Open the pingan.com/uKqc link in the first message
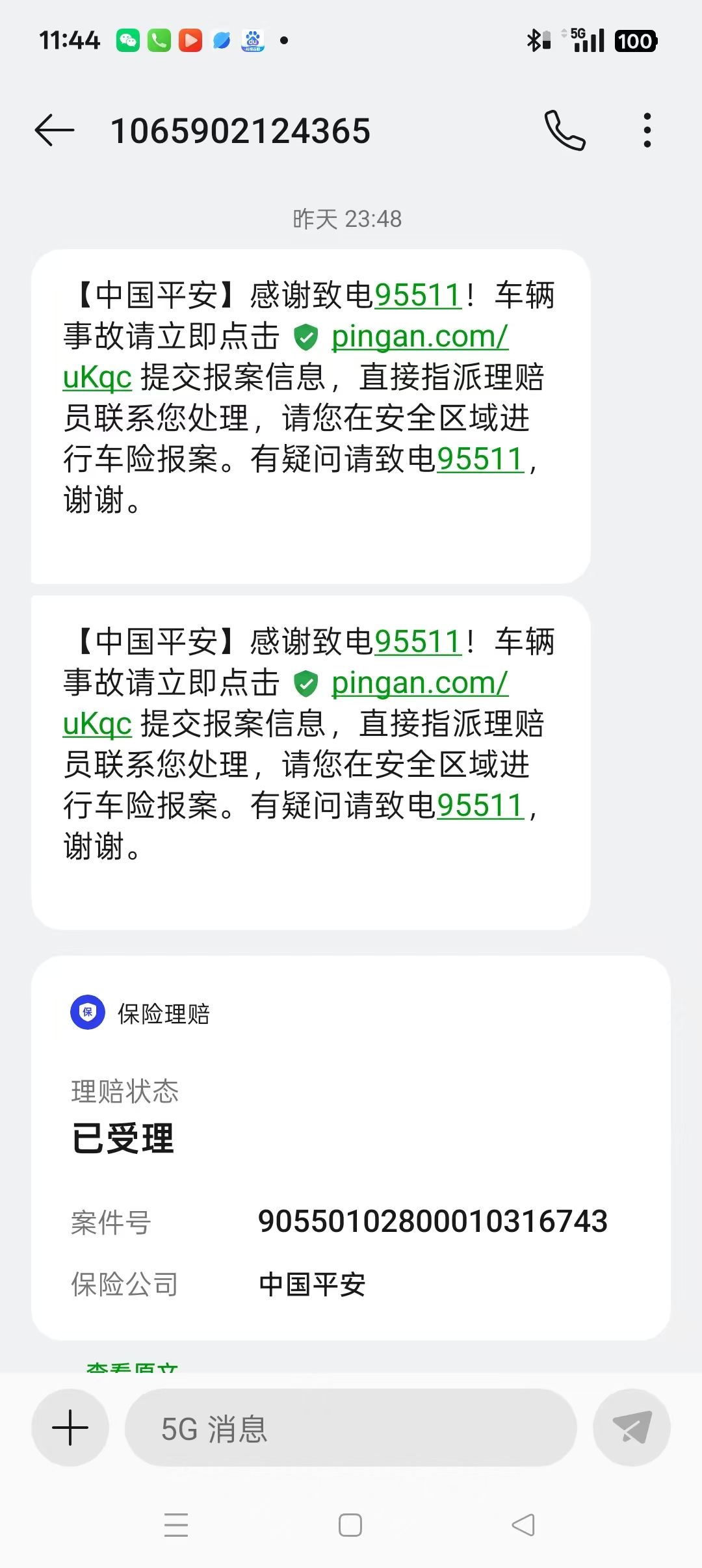Viewport: 702px width, 1568px height. pos(419,337)
